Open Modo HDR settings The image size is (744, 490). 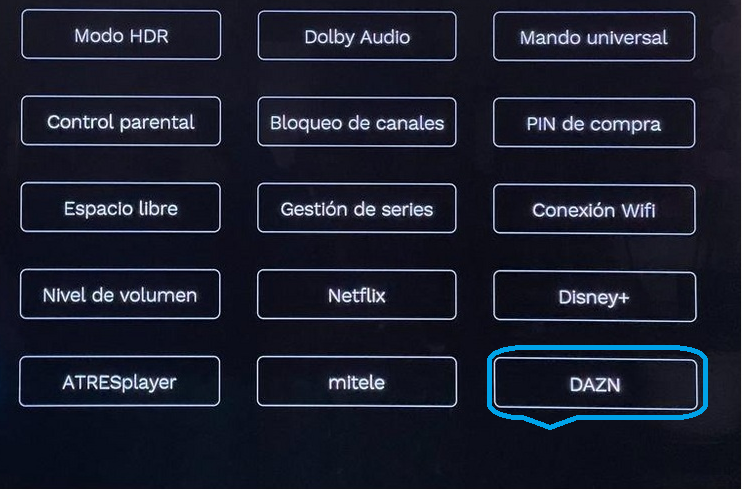point(121,36)
